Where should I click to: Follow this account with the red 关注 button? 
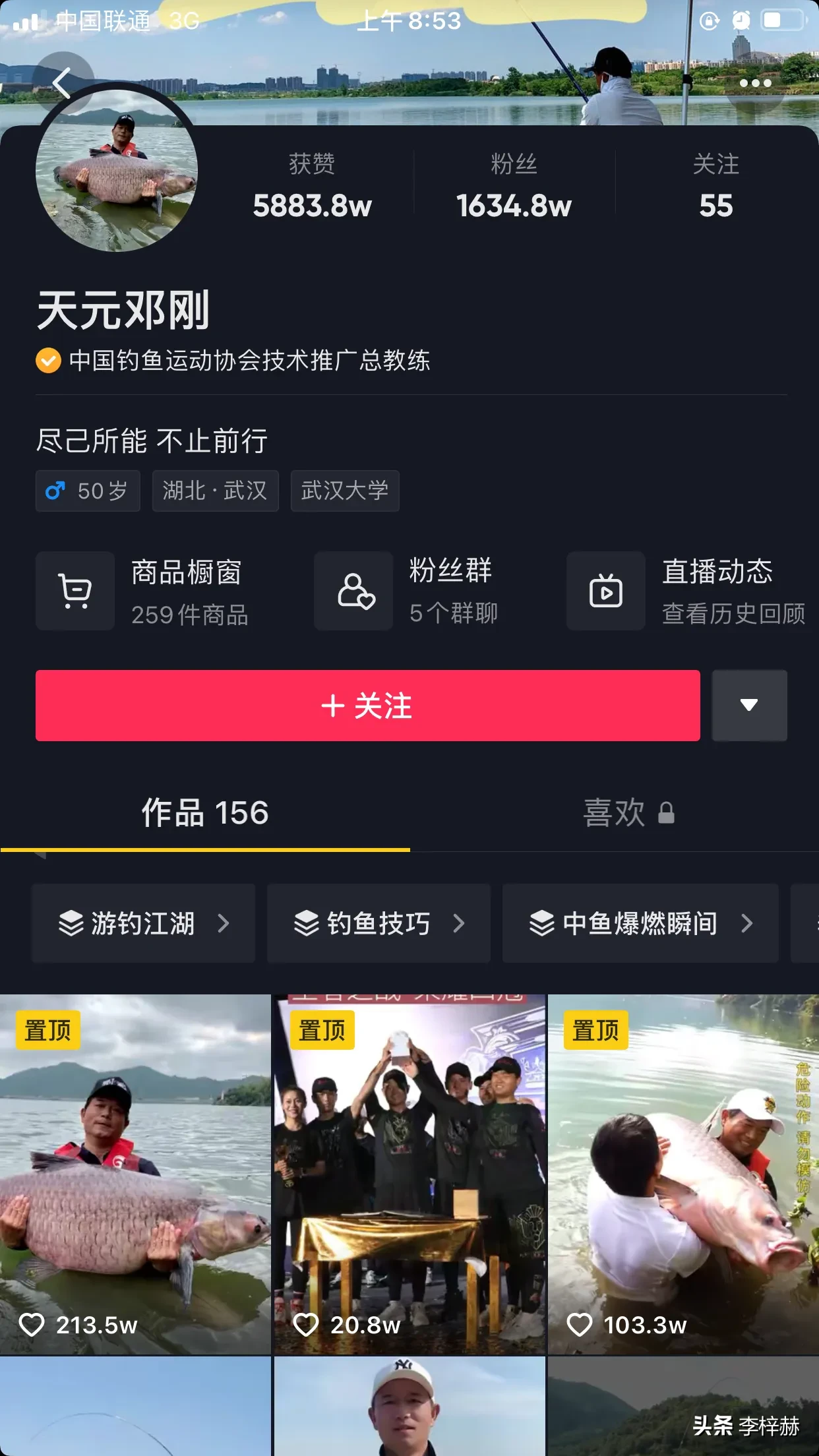[367, 706]
